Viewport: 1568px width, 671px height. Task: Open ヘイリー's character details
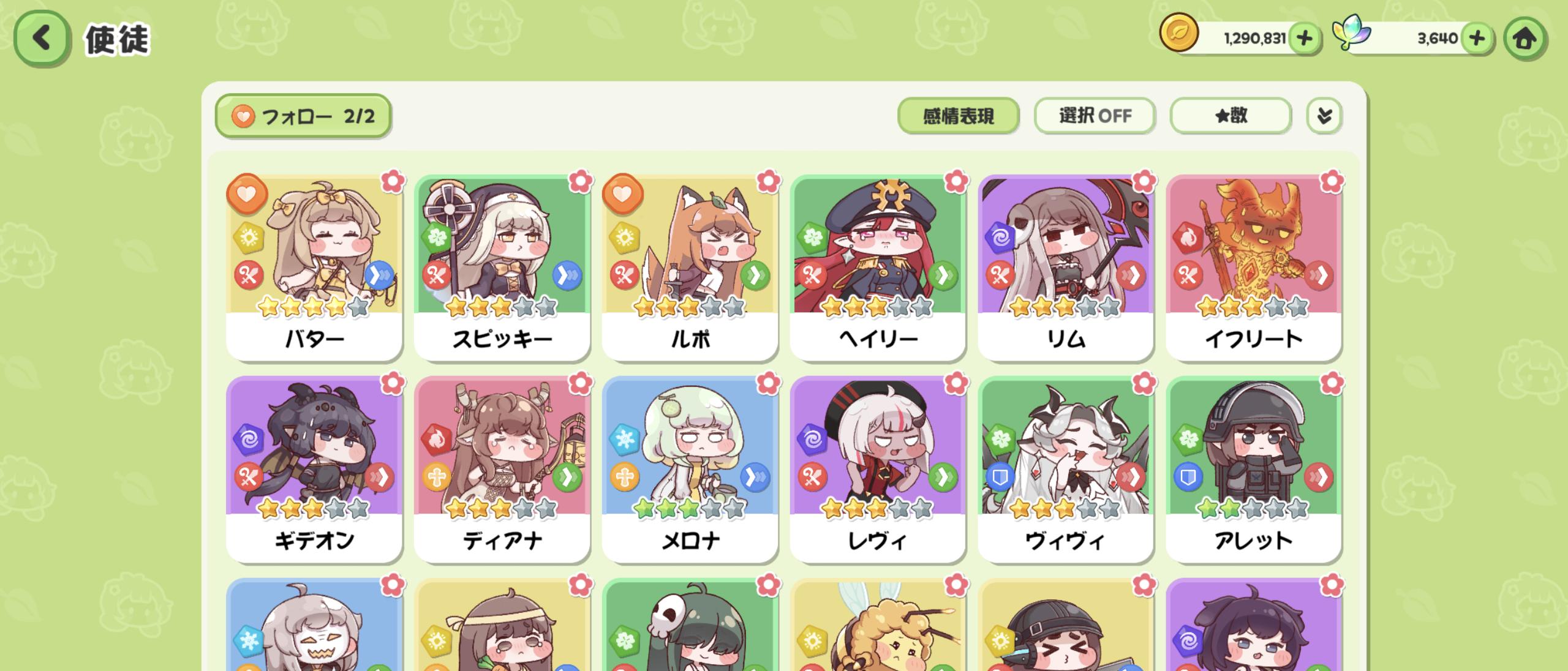[878, 268]
